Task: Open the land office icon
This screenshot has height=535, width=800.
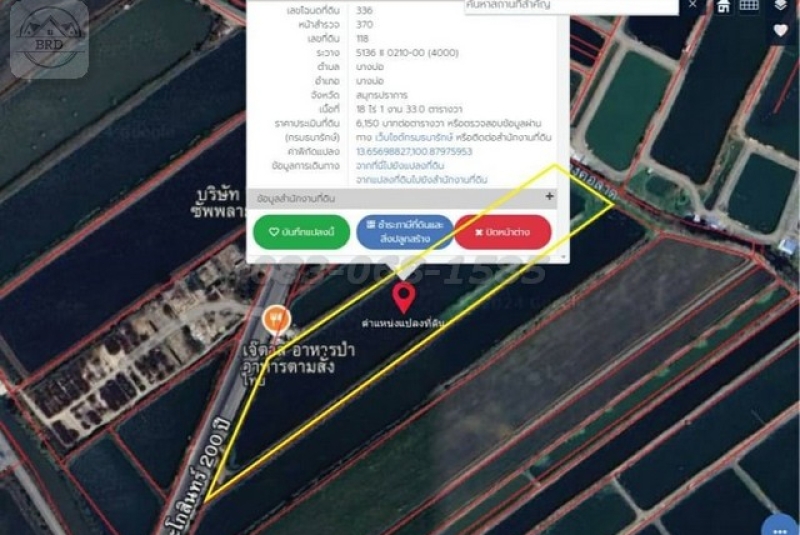Action: coord(723,6)
